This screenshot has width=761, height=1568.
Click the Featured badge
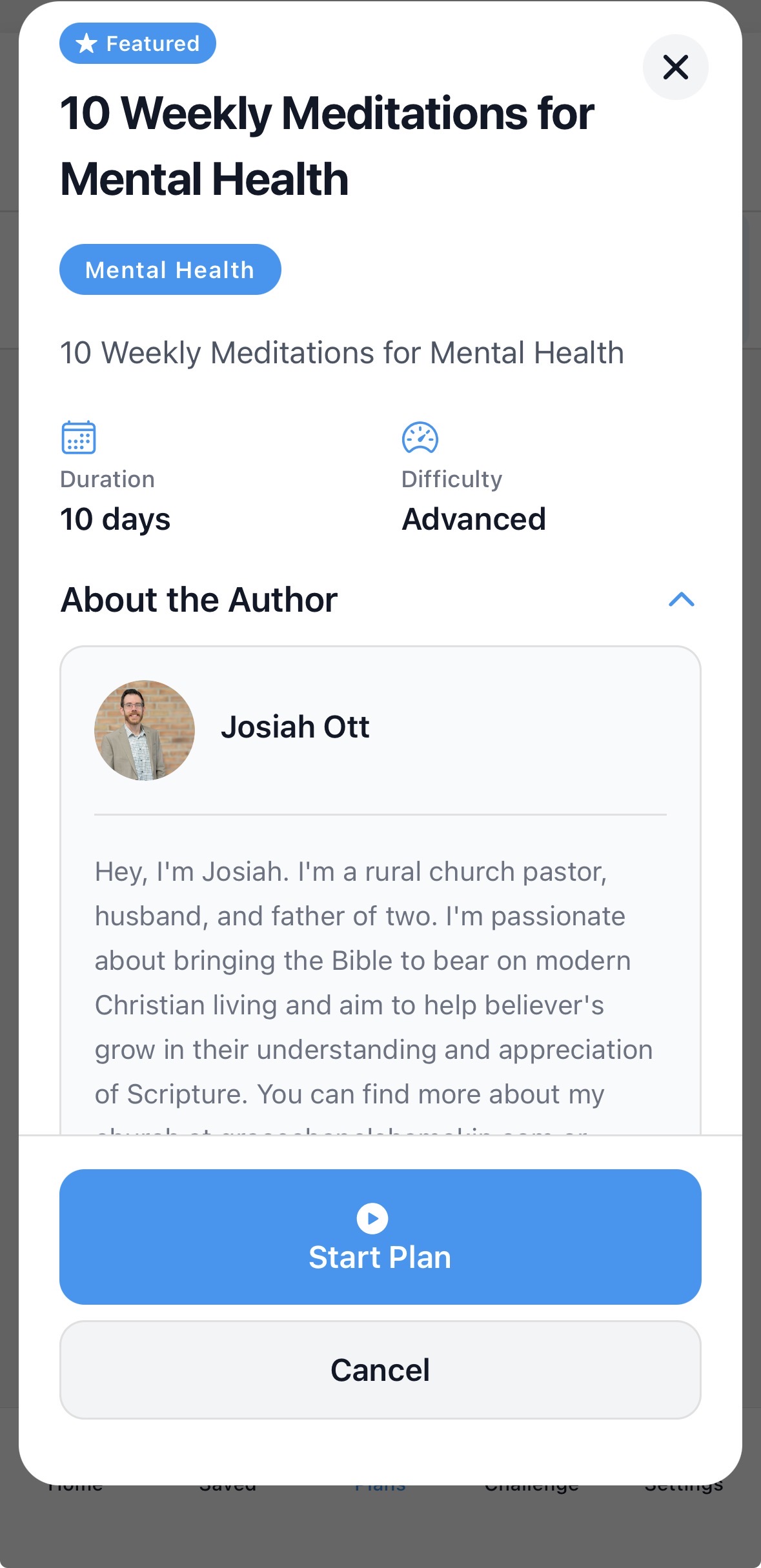click(x=137, y=43)
